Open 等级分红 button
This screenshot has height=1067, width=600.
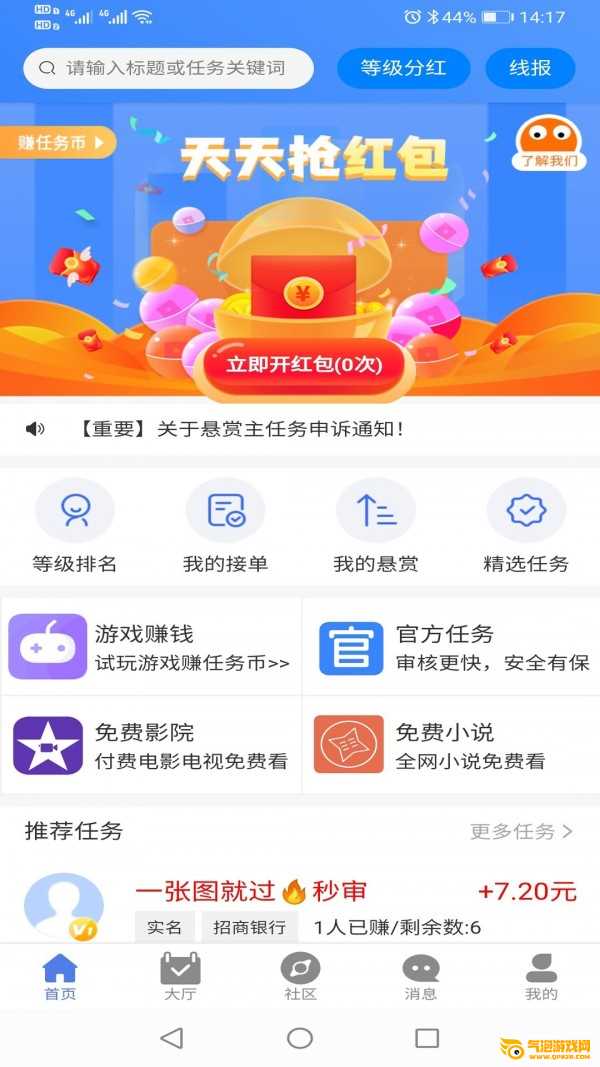click(x=403, y=68)
